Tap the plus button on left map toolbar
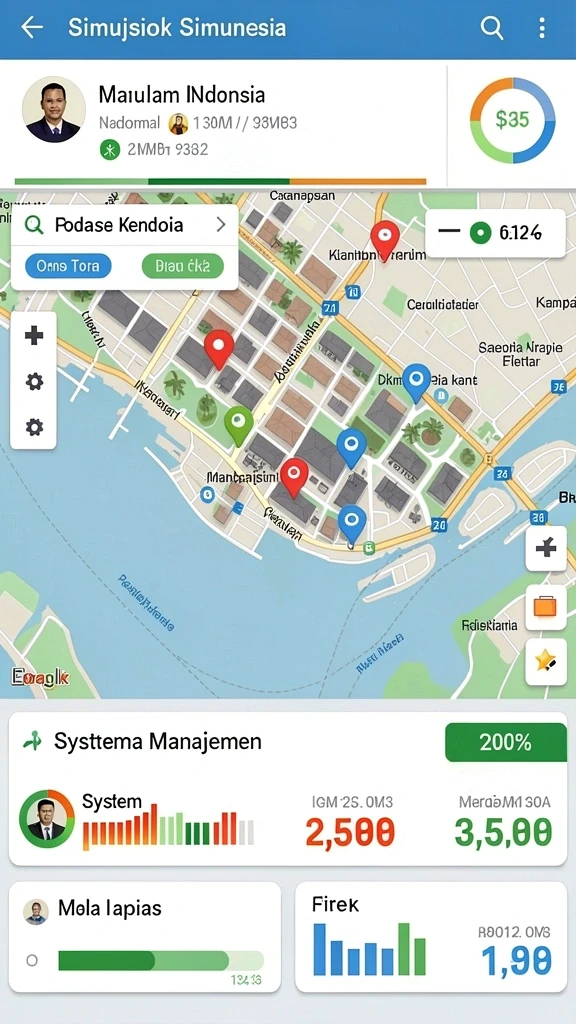This screenshot has height=1024, width=576. [34, 336]
